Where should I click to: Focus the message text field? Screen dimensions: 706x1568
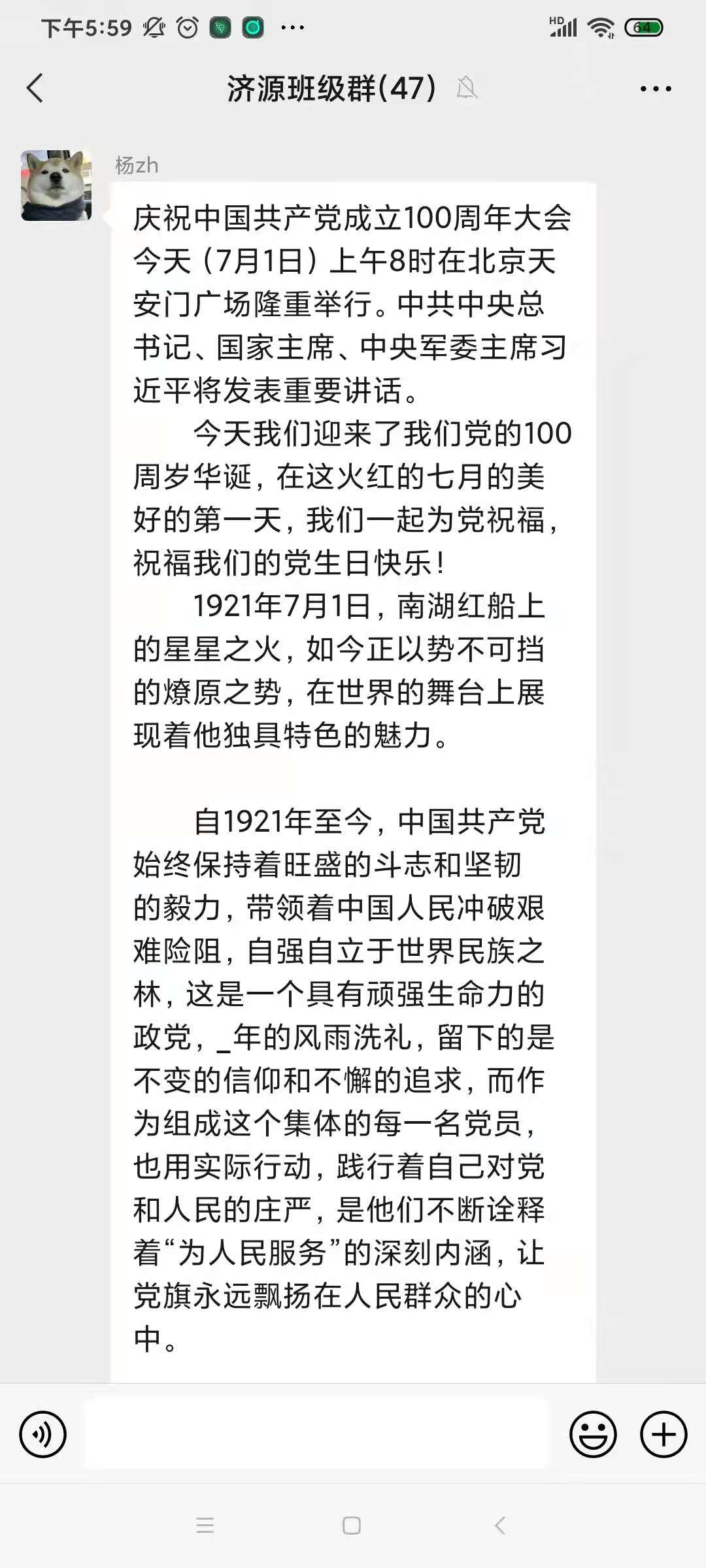(316, 1435)
